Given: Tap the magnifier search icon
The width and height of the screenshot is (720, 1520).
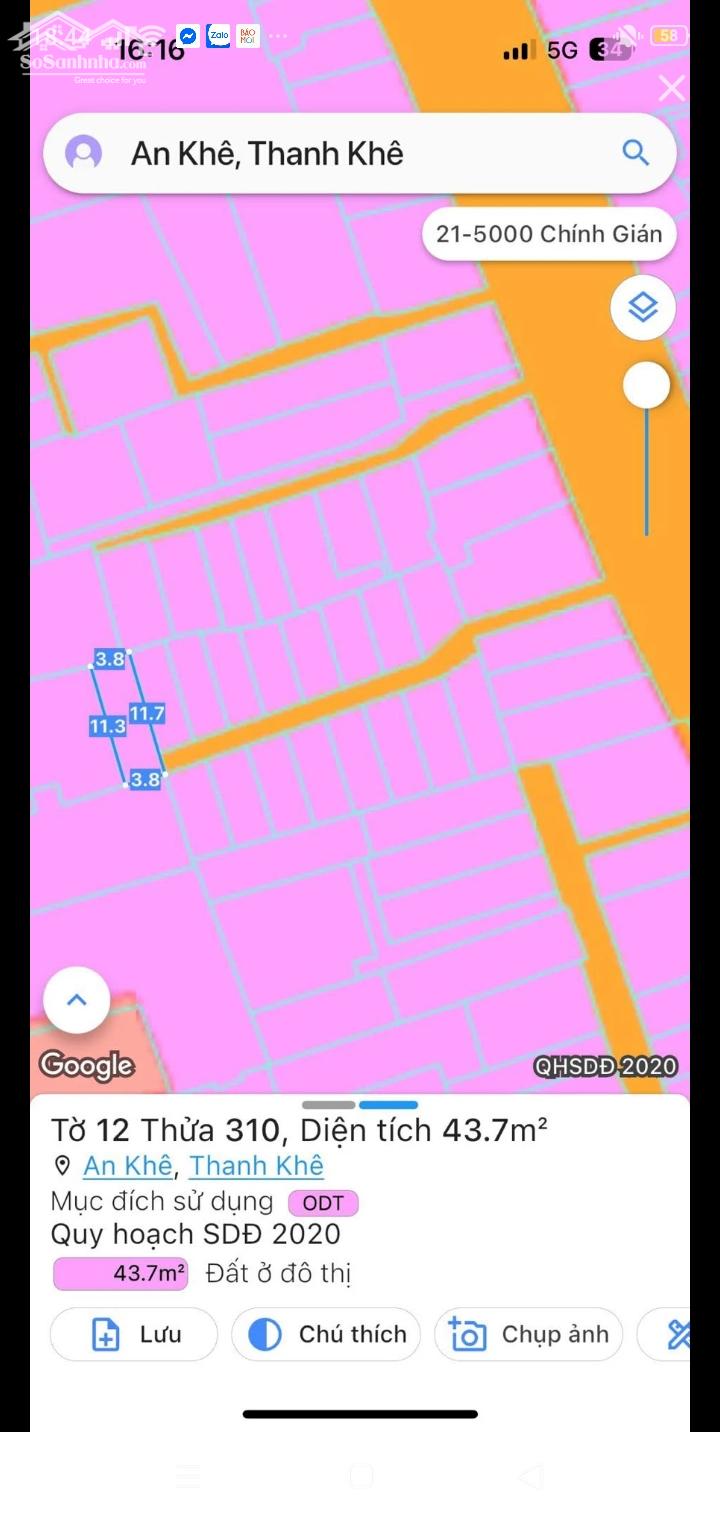Looking at the screenshot, I should (x=635, y=153).
